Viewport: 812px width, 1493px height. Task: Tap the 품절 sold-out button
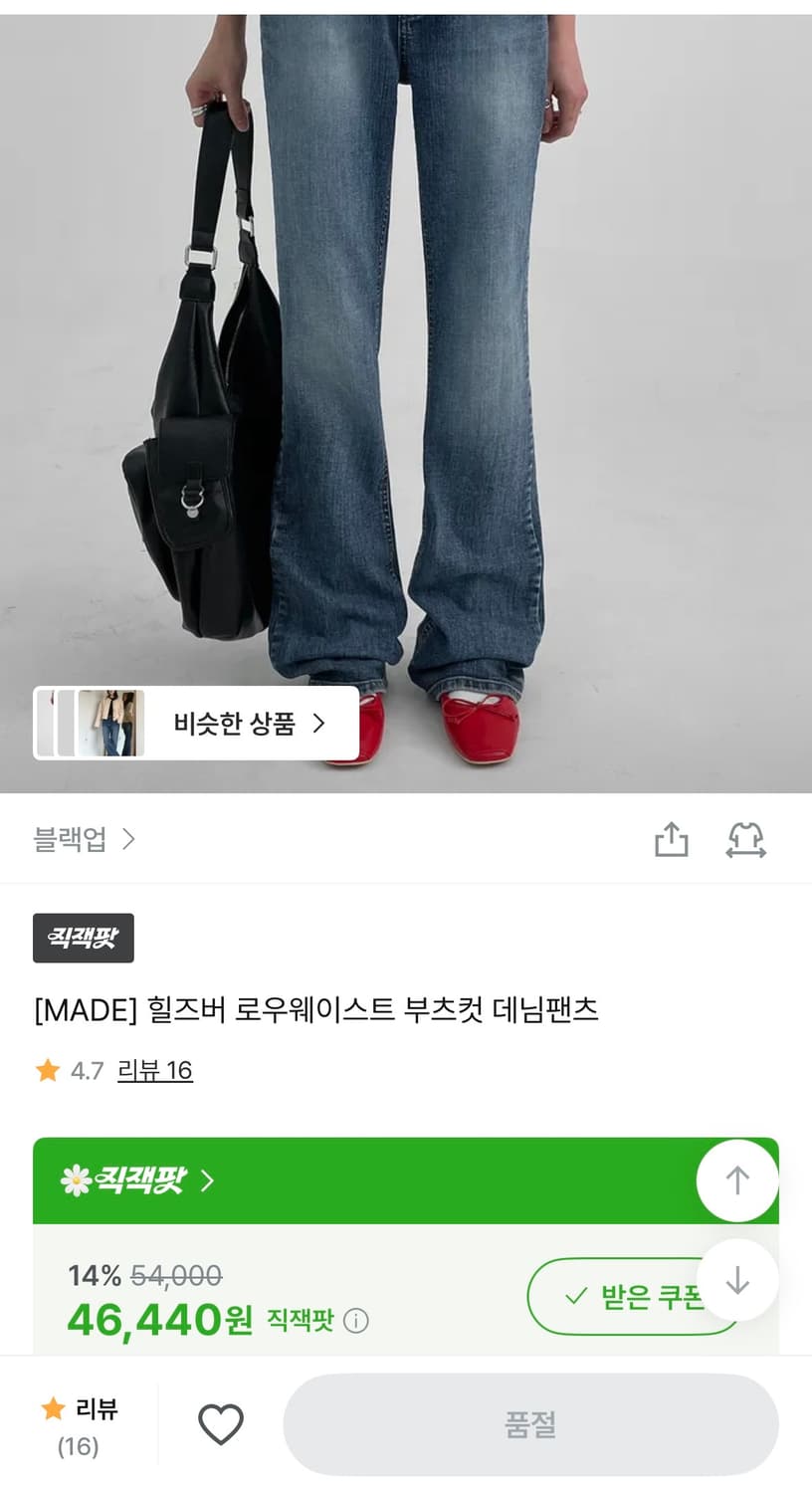point(528,1425)
